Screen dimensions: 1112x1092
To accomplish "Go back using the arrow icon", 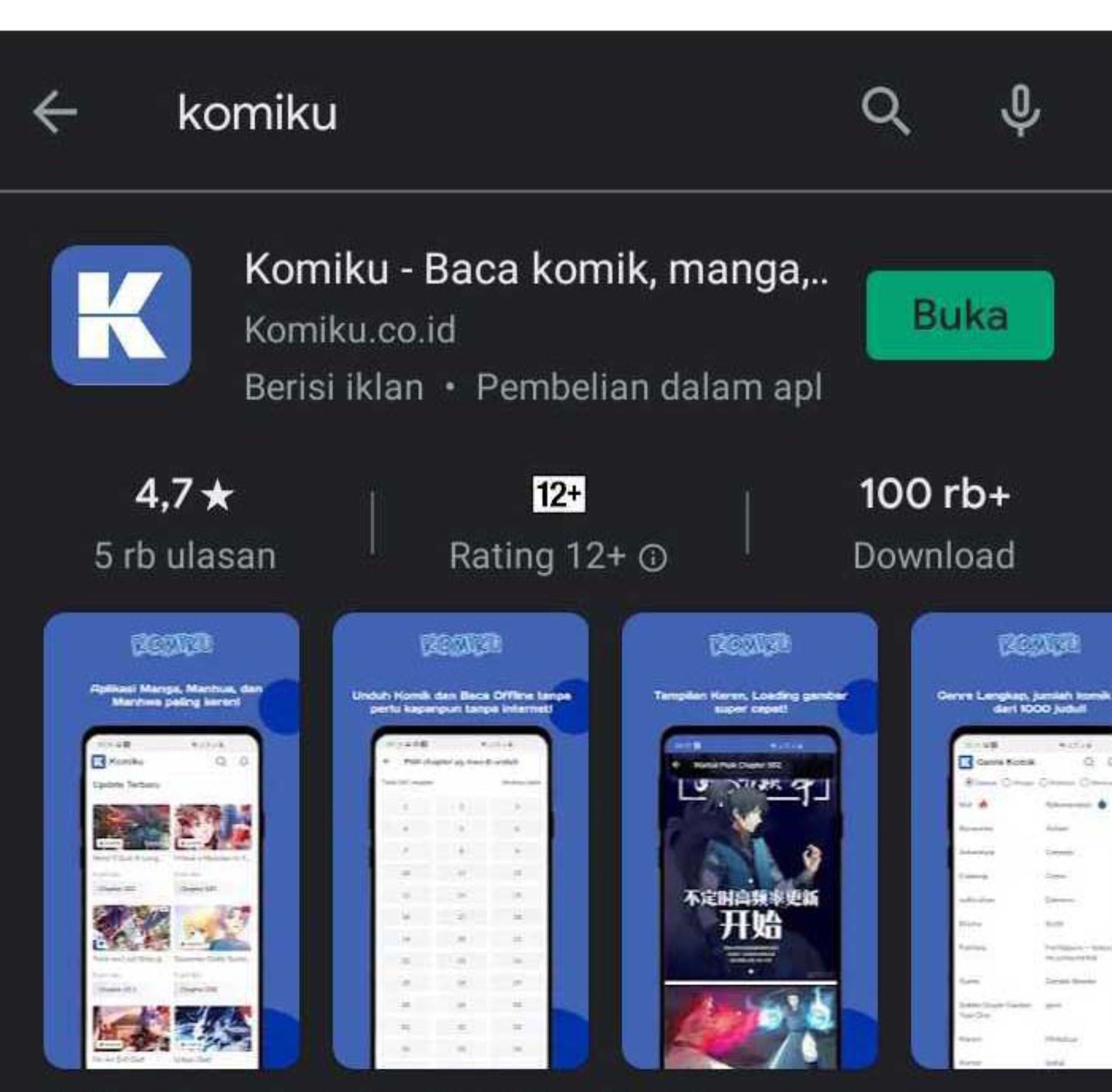I will 55,112.
